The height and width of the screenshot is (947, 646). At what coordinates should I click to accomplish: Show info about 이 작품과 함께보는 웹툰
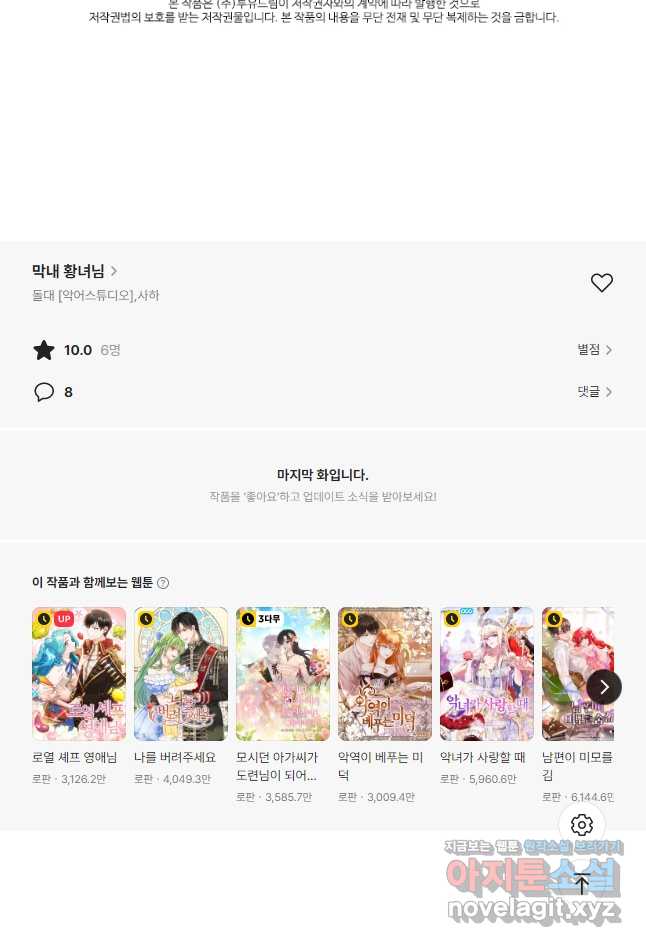tap(163, 583)
